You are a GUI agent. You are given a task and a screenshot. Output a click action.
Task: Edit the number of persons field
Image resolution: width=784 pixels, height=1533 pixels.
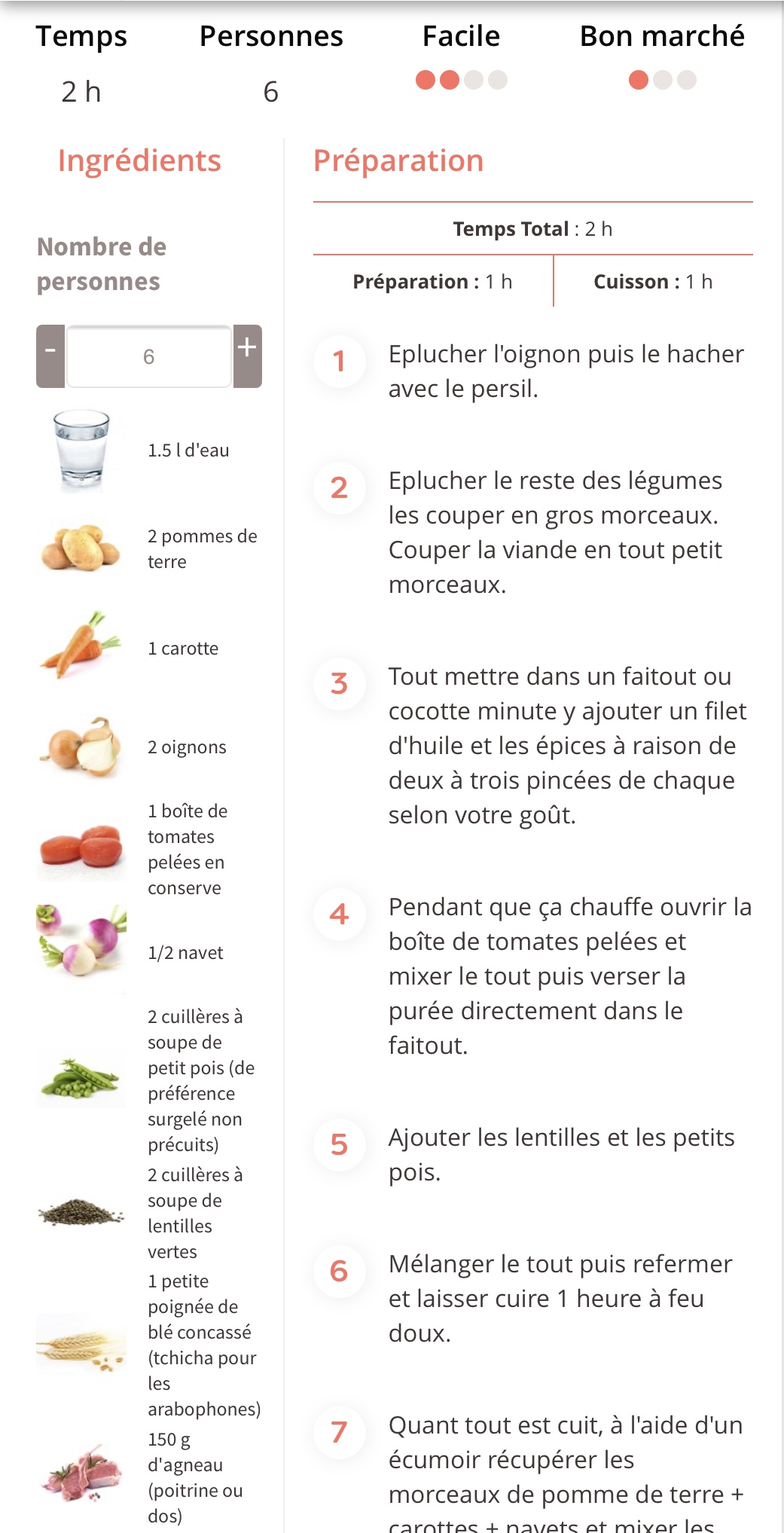(x=149, y=356)
